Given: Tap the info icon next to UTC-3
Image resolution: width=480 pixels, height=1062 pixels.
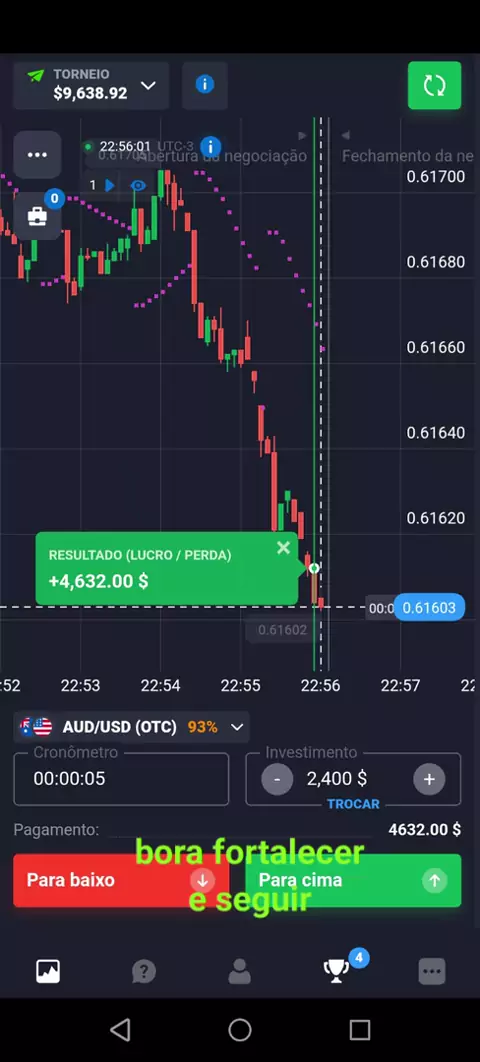Looking at the screenshot, I should pyautogui.click(x=211, y=146).
